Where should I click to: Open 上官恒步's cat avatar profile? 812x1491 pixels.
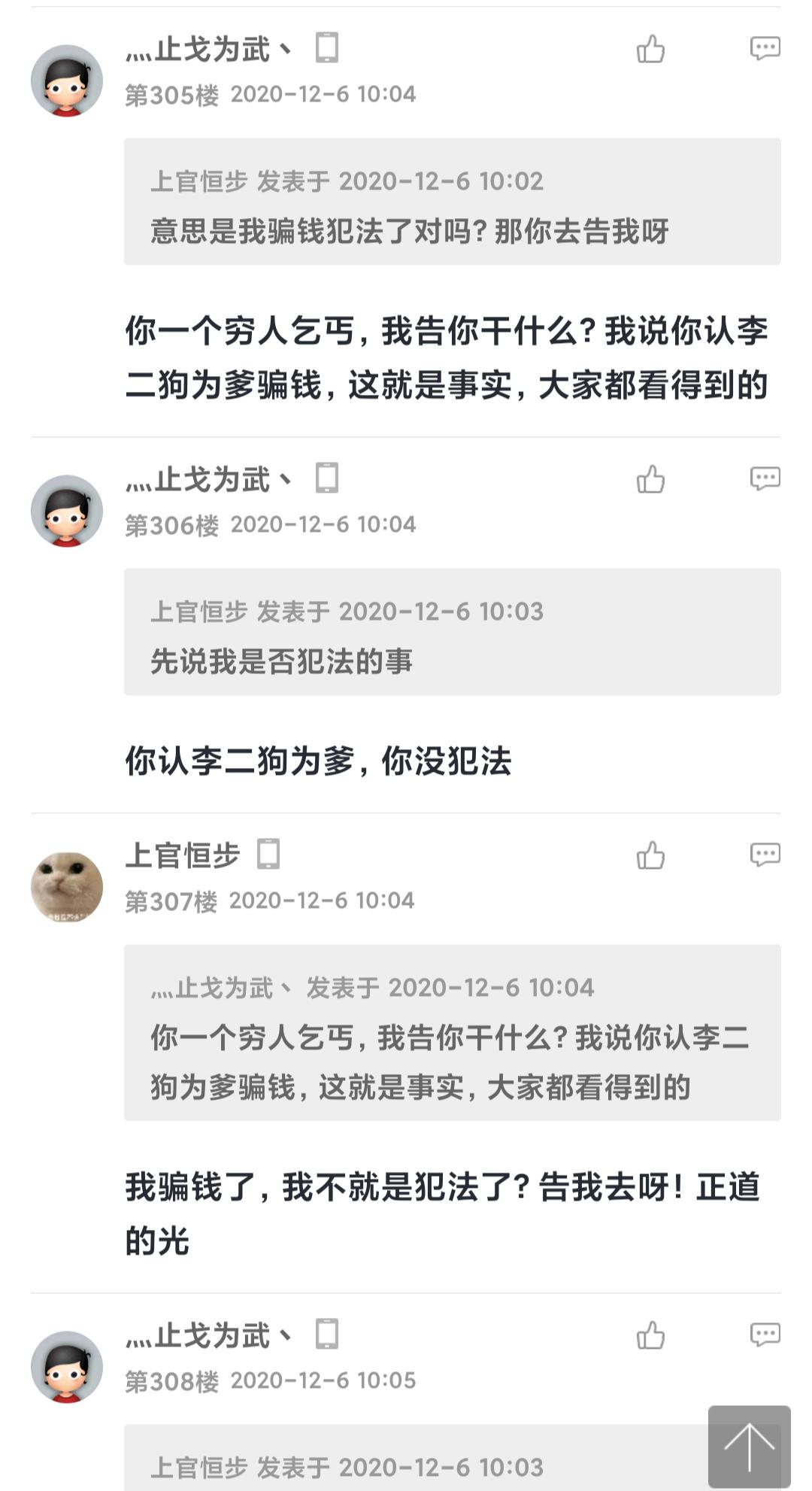(67, 887)
